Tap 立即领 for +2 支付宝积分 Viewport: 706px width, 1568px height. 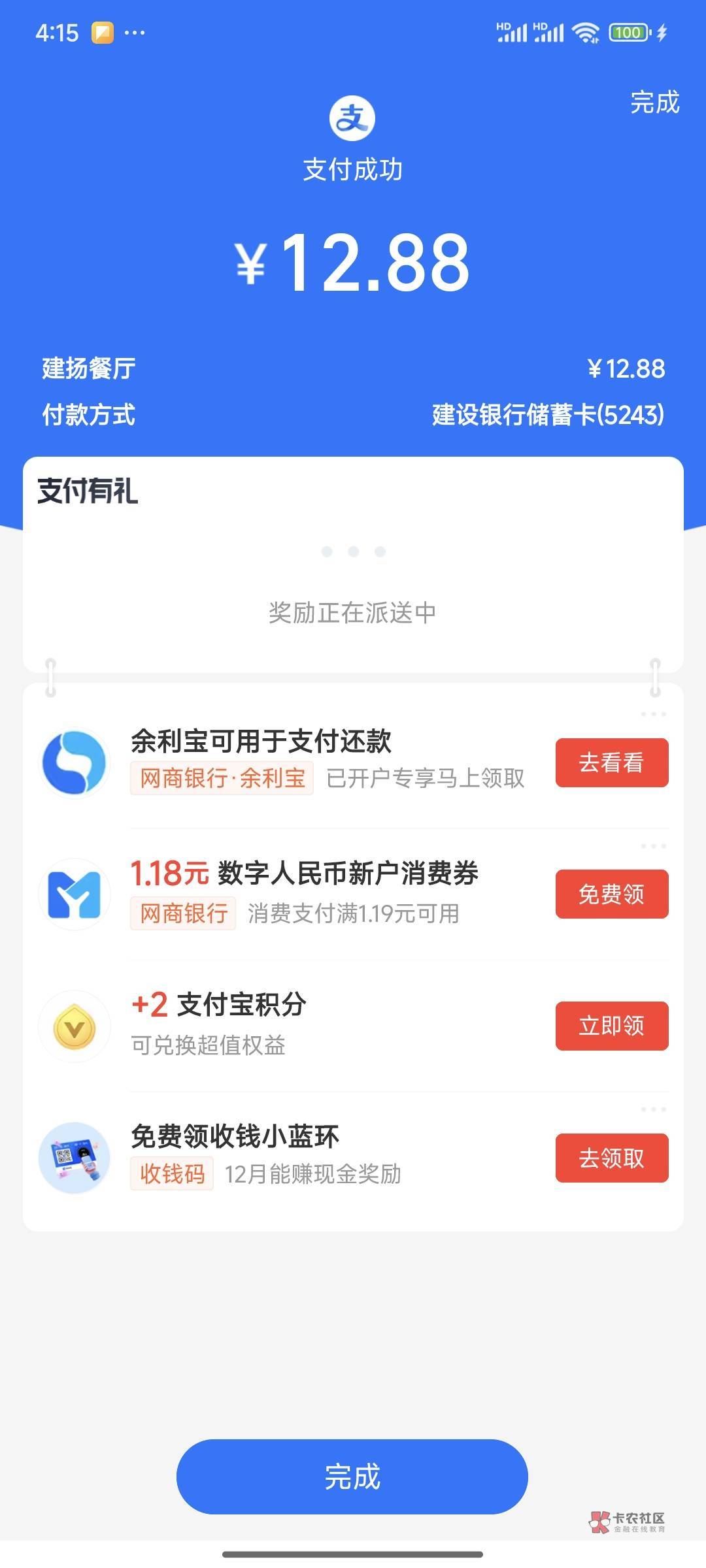click(612, 1026)
